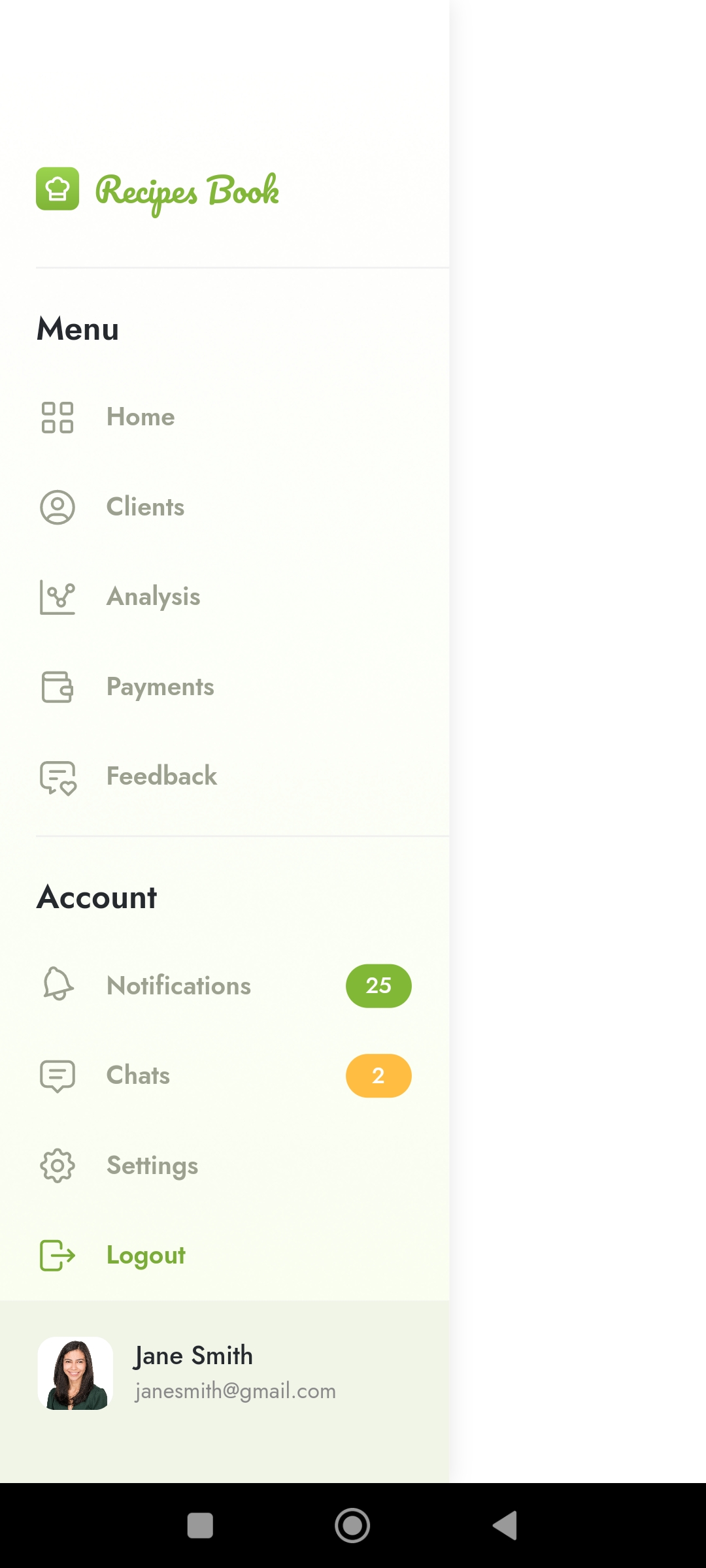This screenshot has width=706, height=1568.
Task: Click the Clients person icon
Action: click(x=58, y=508)
